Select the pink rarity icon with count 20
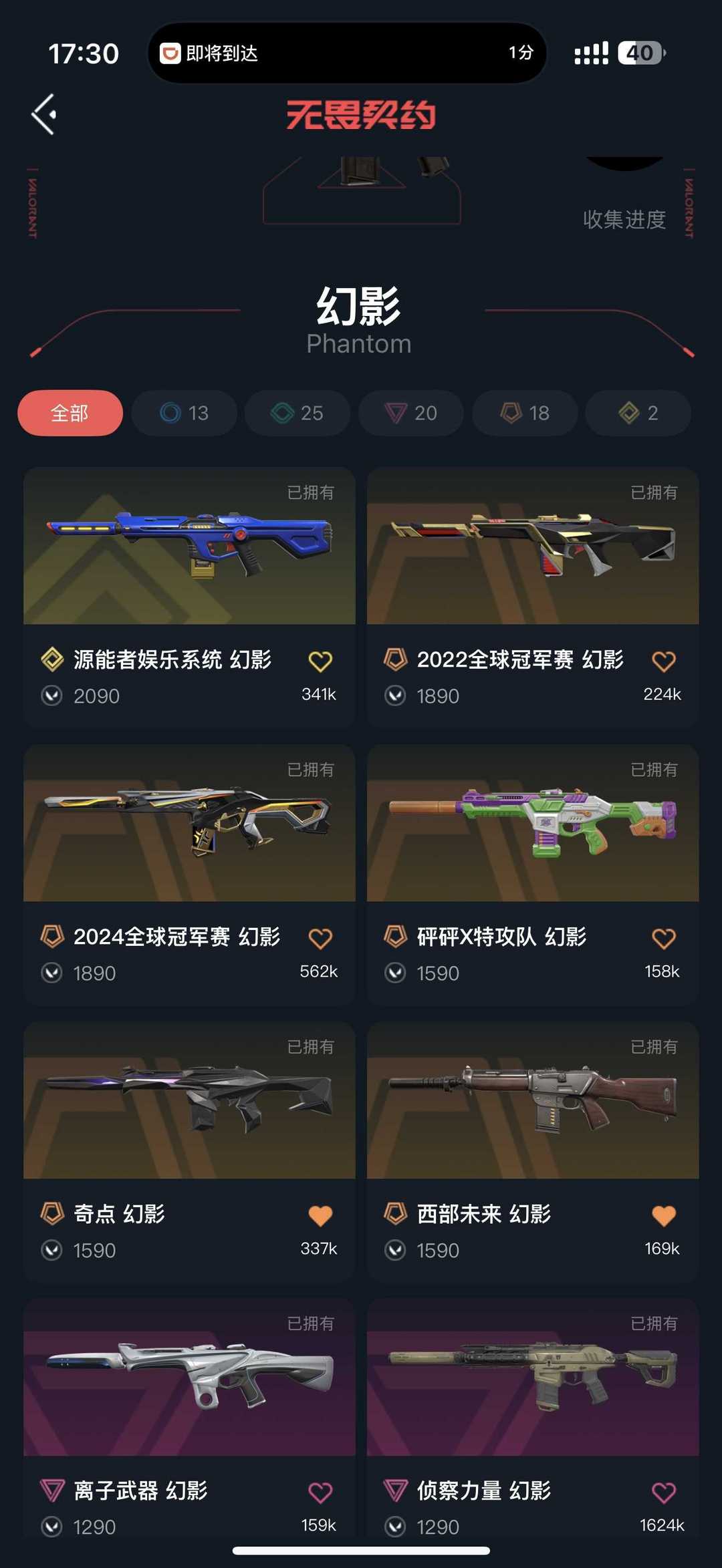The height and width of the screenshot is (1568, 722). click(410, 413)
